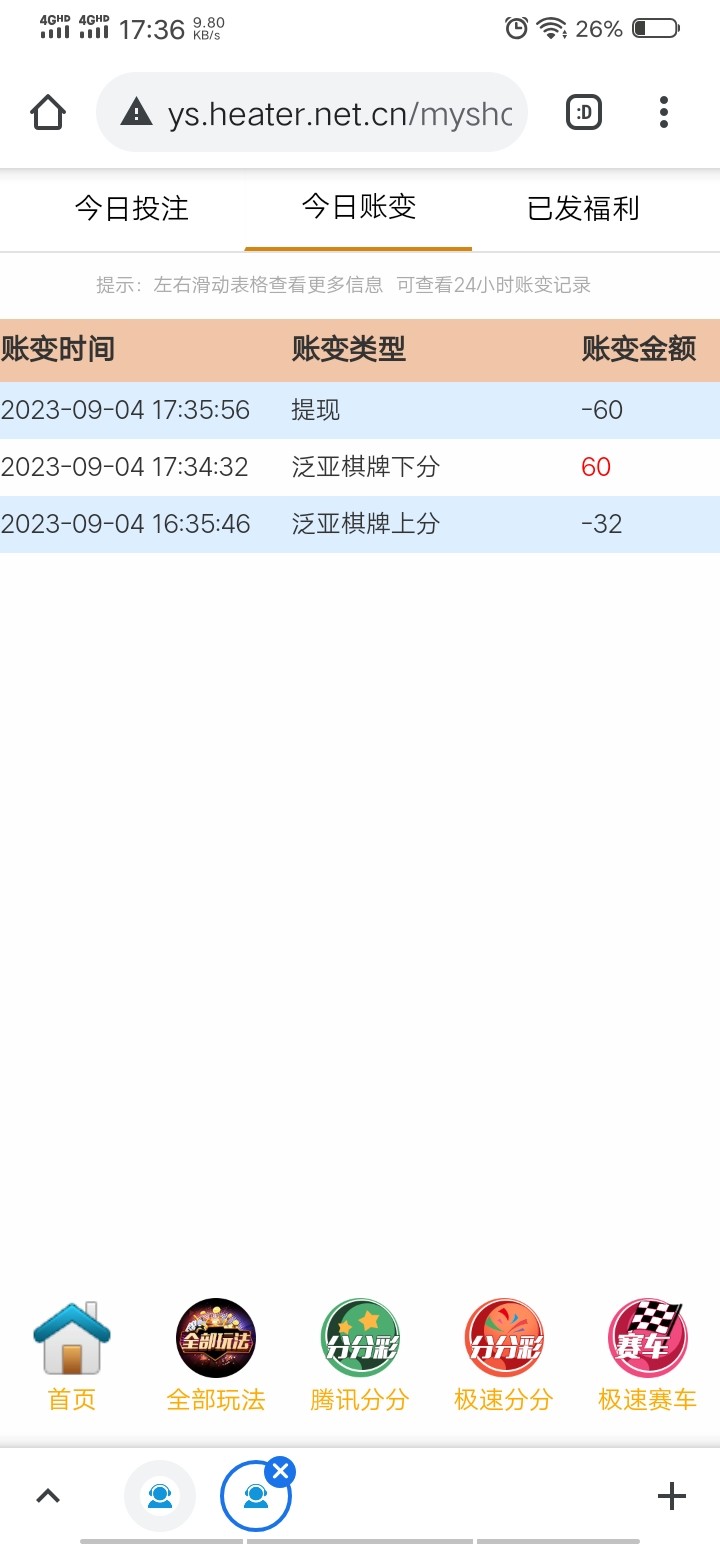Select the 今日账变 tab
Screen dimensions: 720x1544
point(359,208)
